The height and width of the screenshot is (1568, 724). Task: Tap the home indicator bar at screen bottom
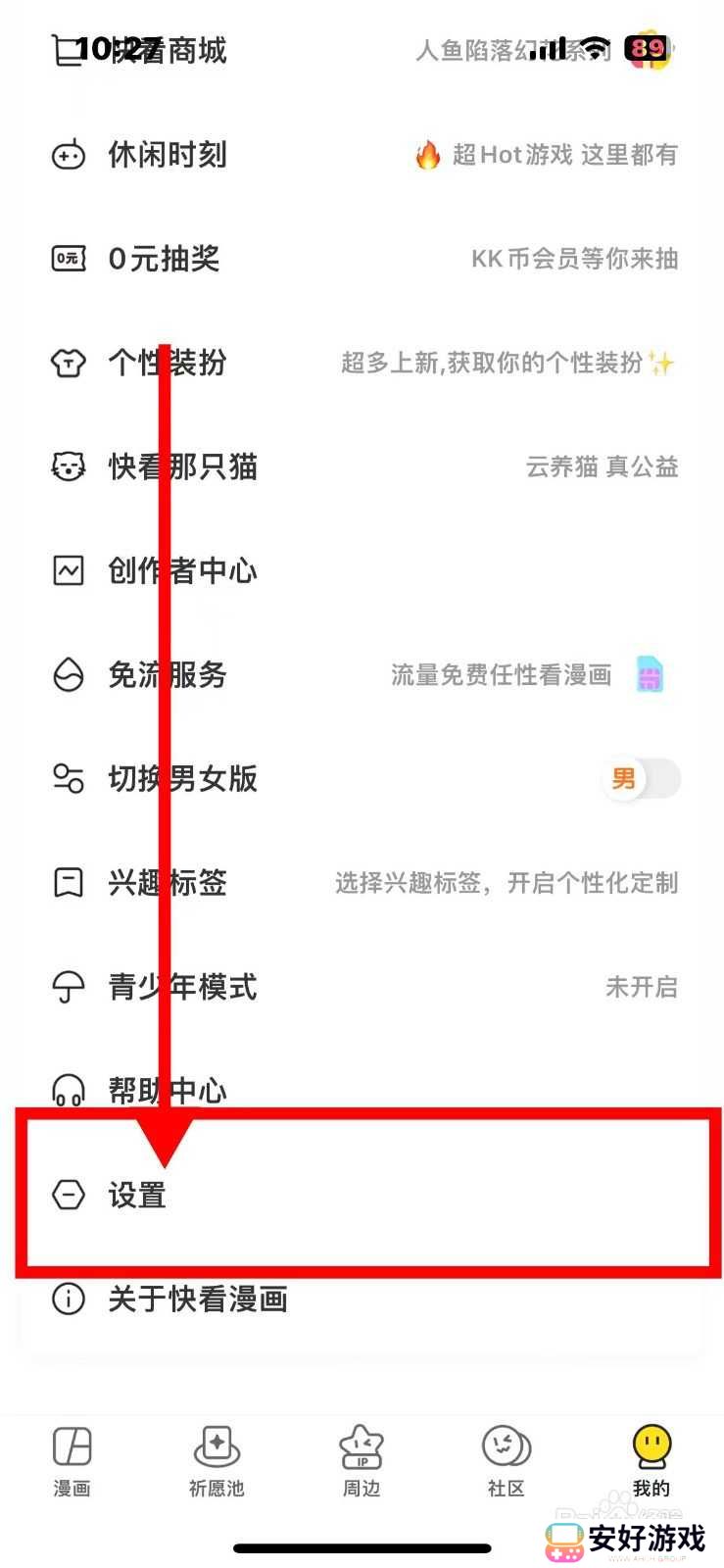[x=362, y=1548]
